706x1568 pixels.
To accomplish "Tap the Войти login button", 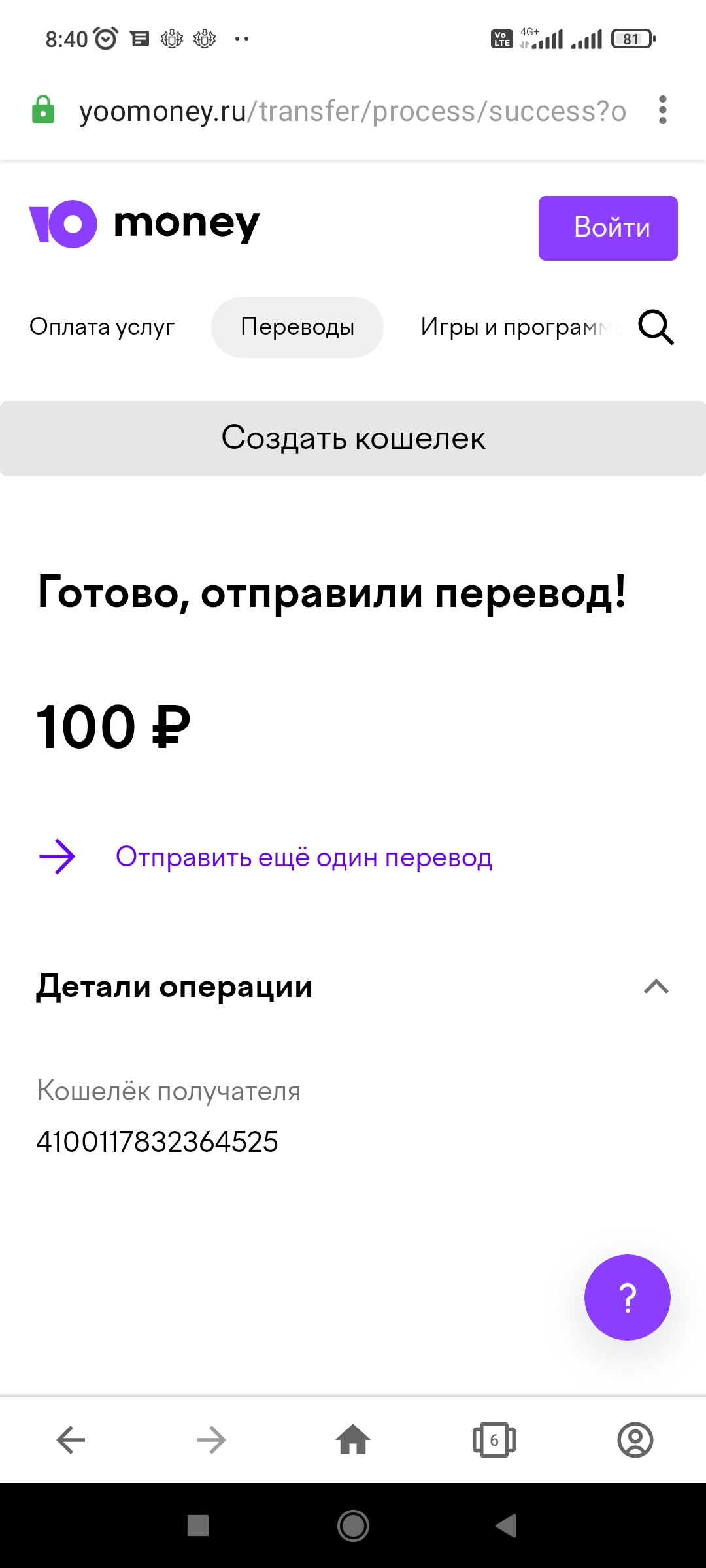I will (x=608, y=228).
